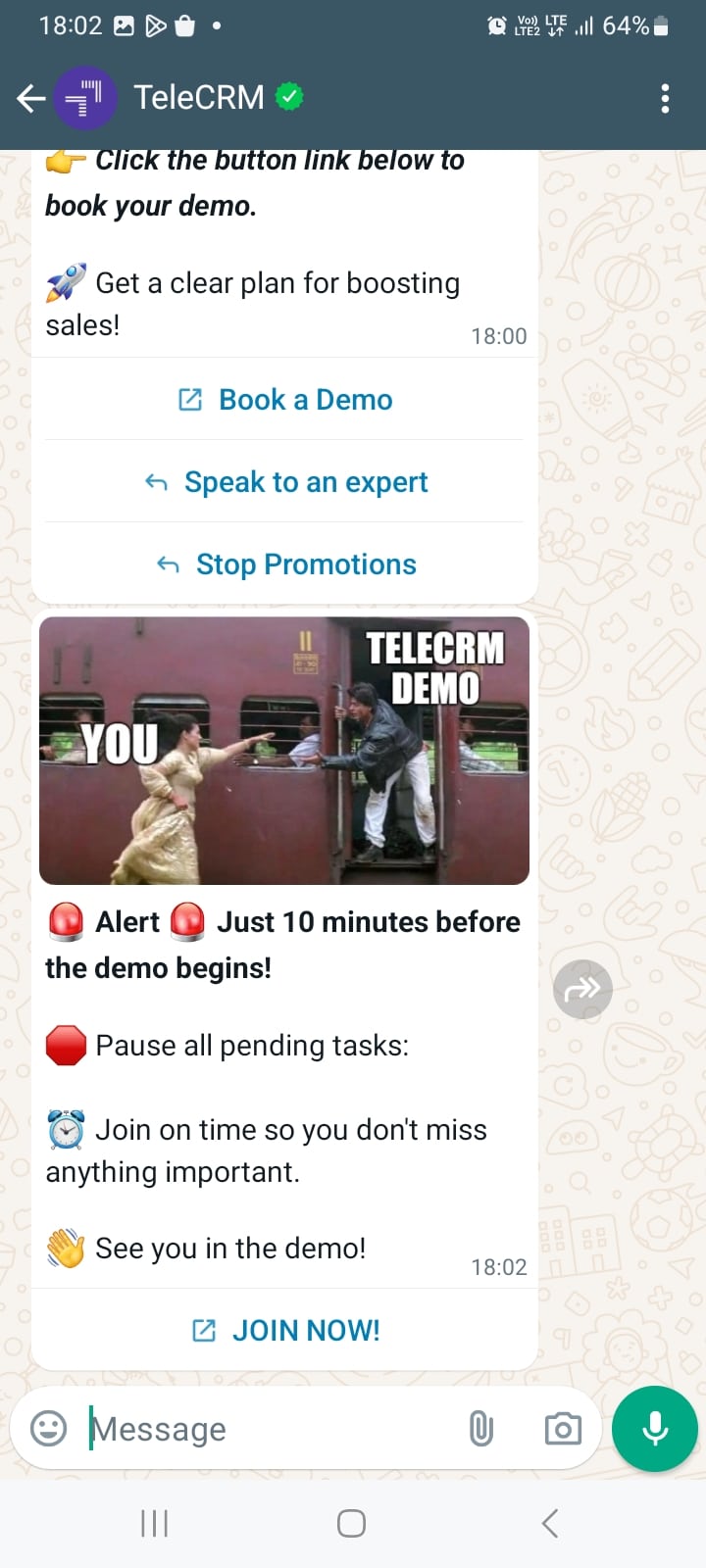Focus the Message text field
Viewport: 706px width, 1568px height.
270,1429
